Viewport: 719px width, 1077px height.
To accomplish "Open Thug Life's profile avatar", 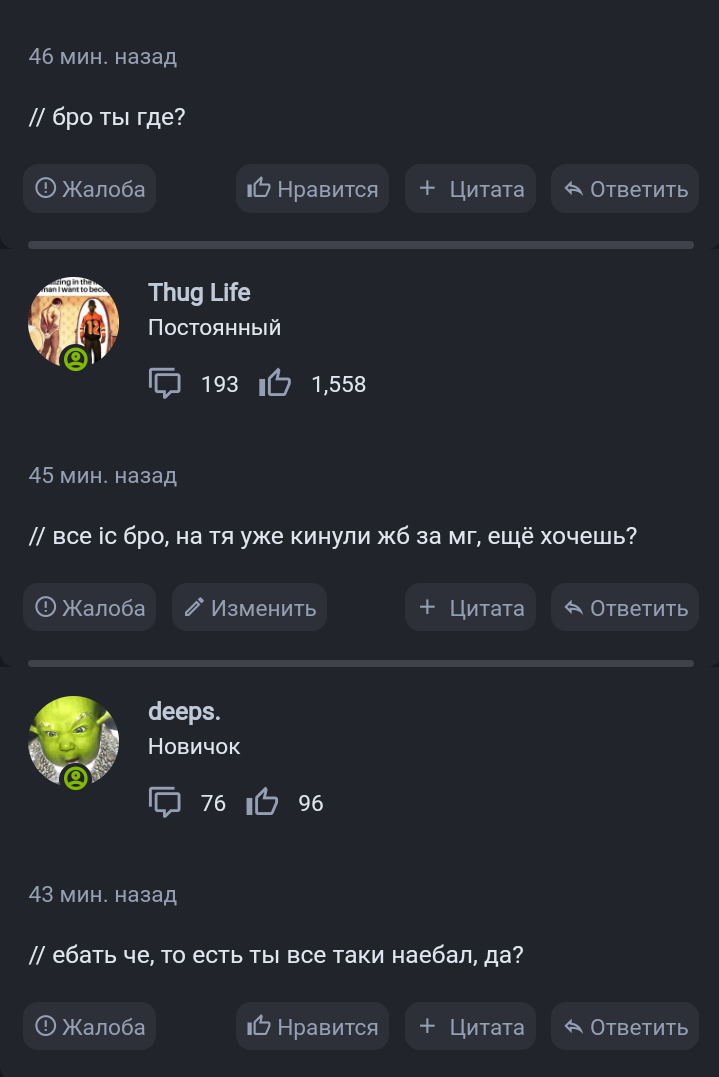I will point(73,324).
